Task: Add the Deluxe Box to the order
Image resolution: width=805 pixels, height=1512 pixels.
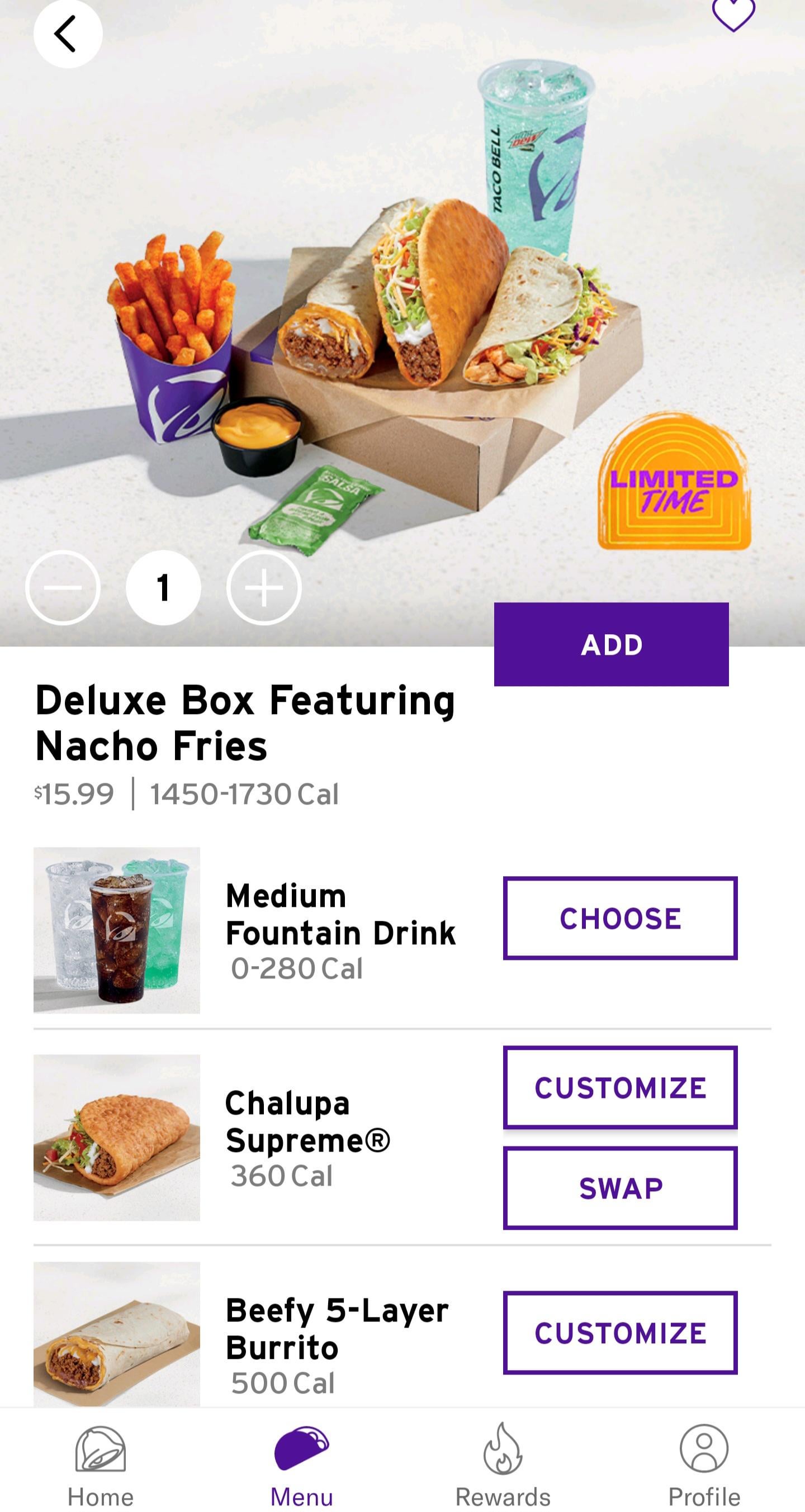Action: pos(611,644)
